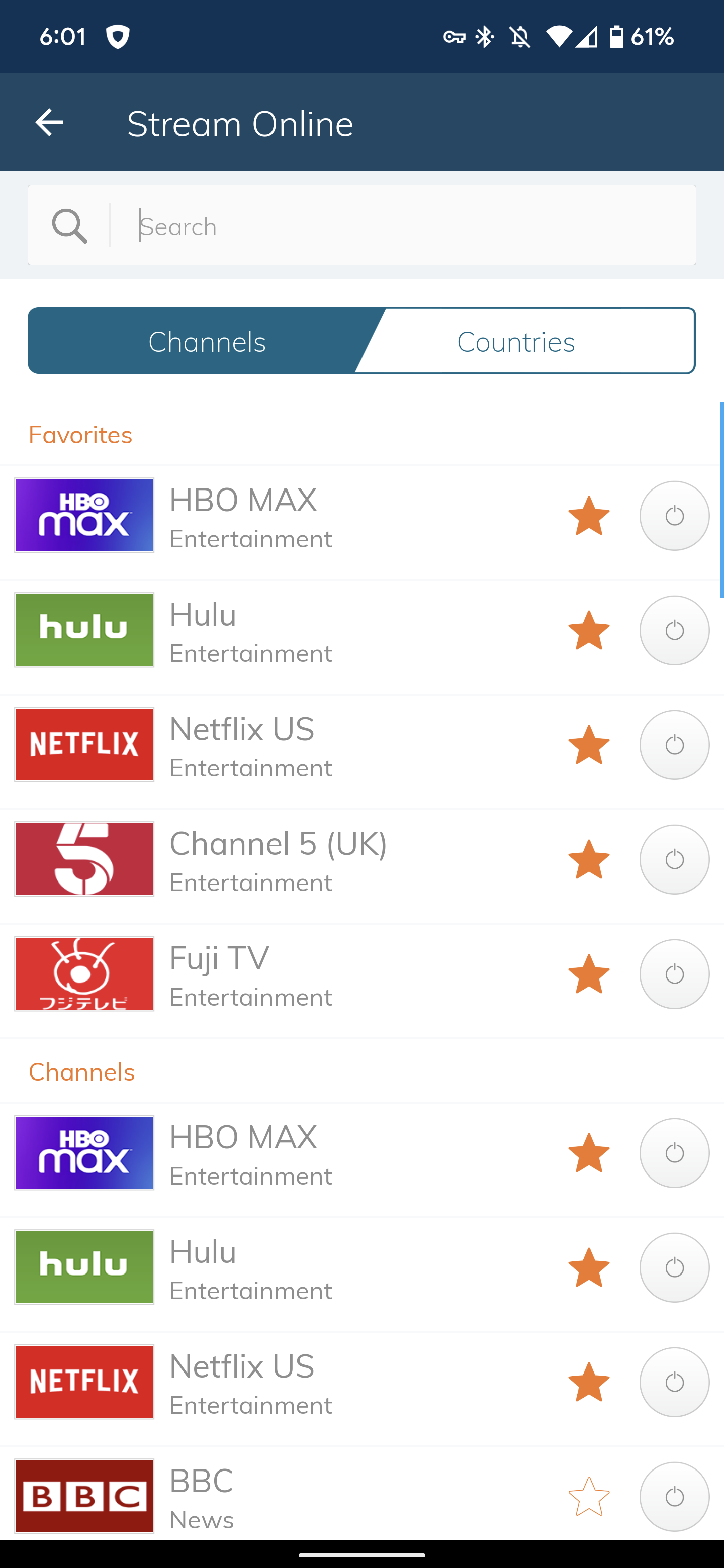Unstar Netflix US in the Favorites section
The height and width of the screenshot is (1568, 724).
point(589,744)
